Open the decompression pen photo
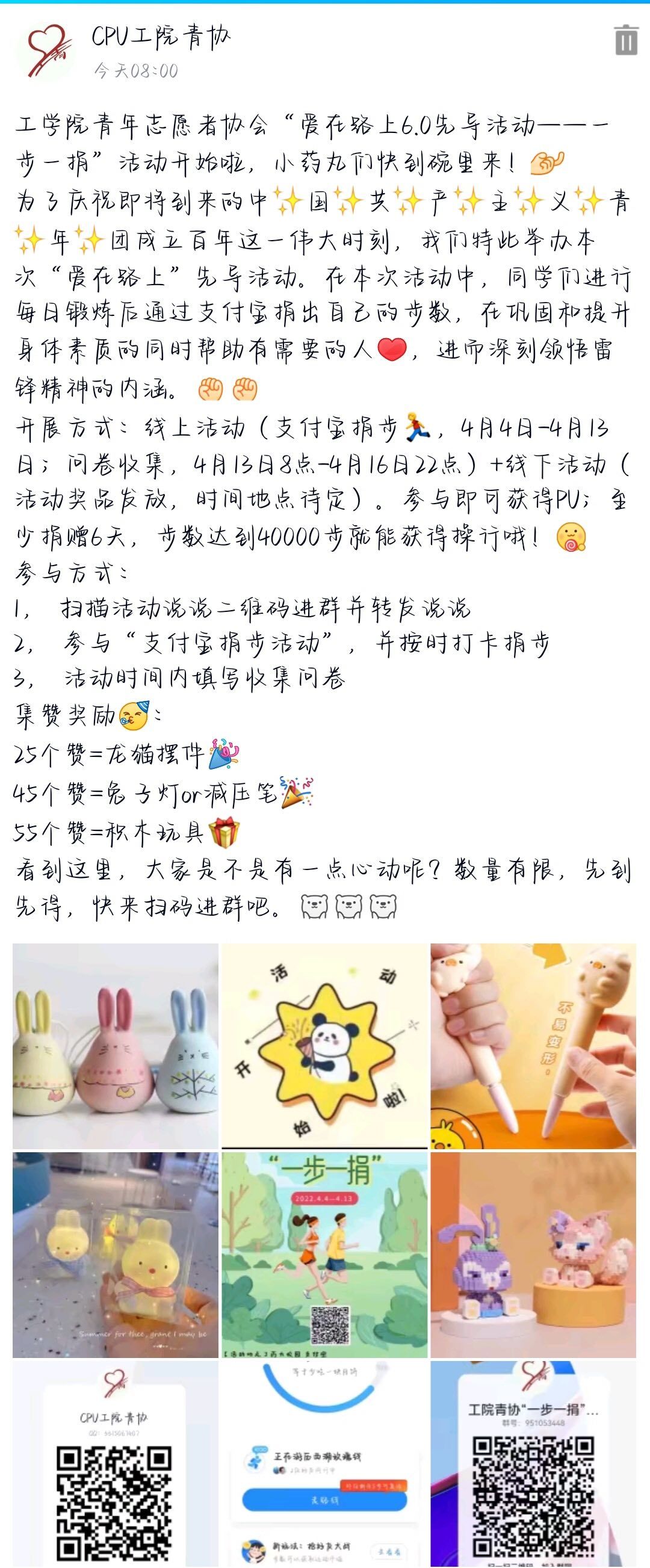The image size is (650, 1568). (x=533, y=1046)
